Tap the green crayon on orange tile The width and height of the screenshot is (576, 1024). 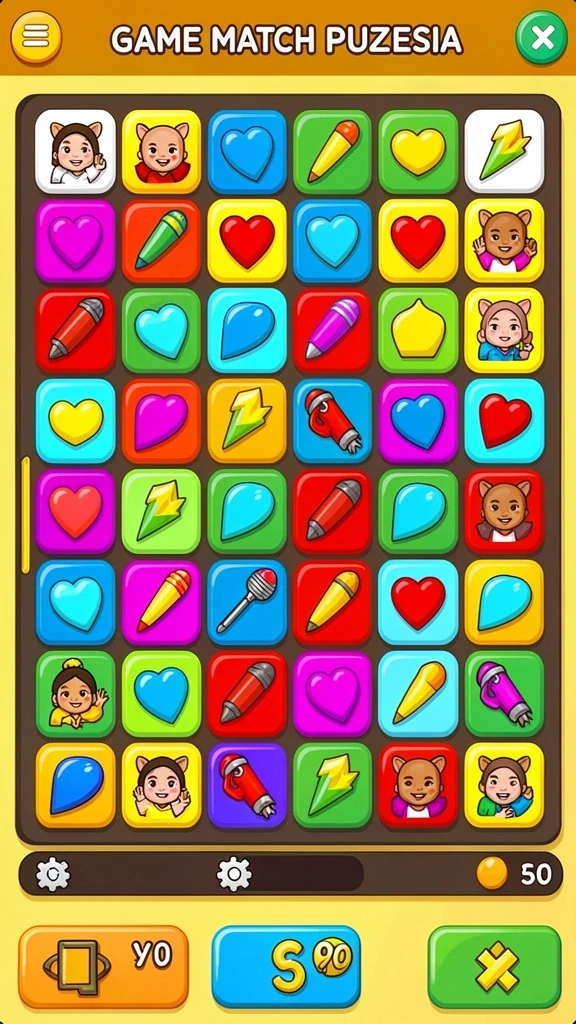pos(161,241)
